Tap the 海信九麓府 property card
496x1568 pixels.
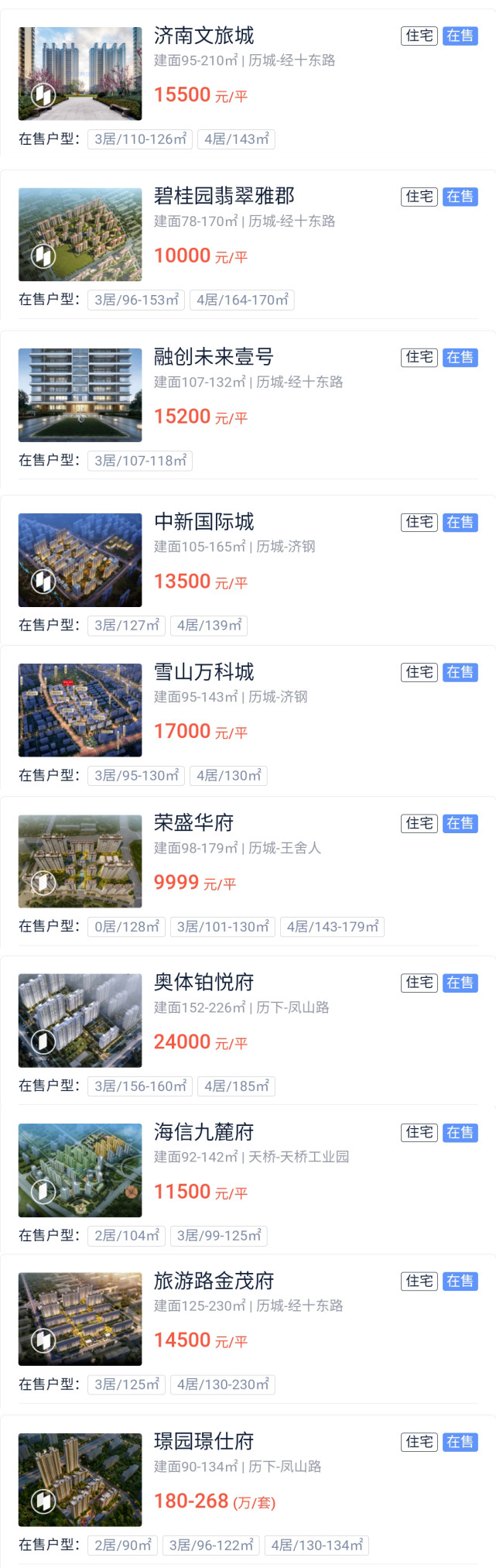204,1132
